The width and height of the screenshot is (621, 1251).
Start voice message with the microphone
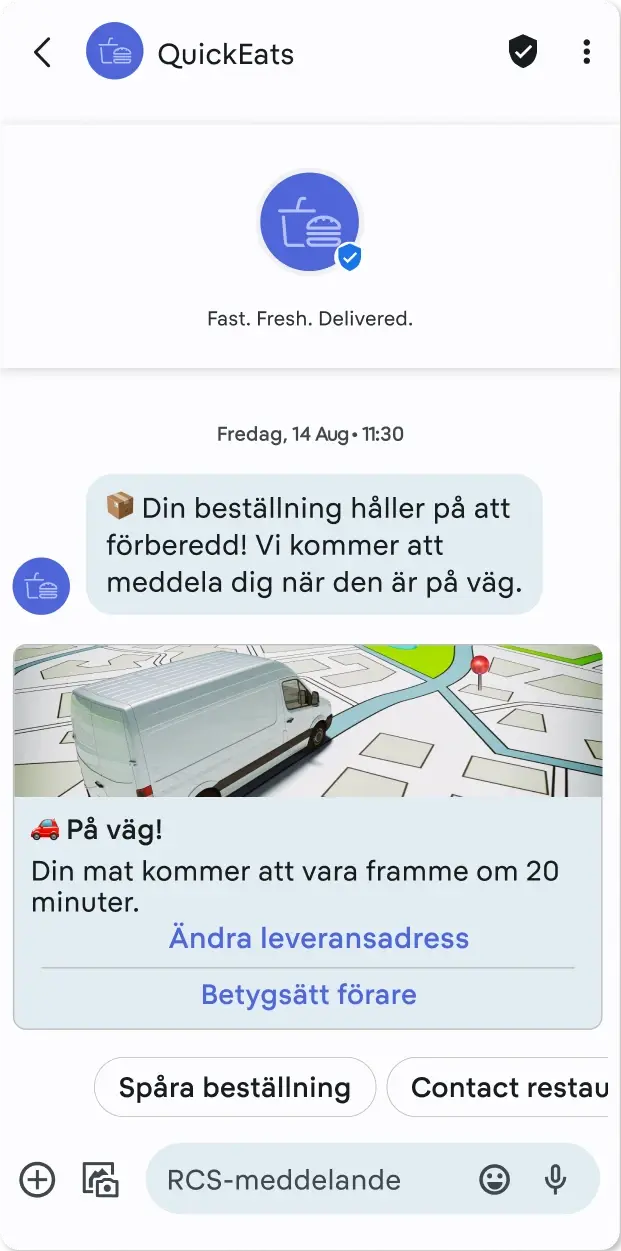[556, 1179]
